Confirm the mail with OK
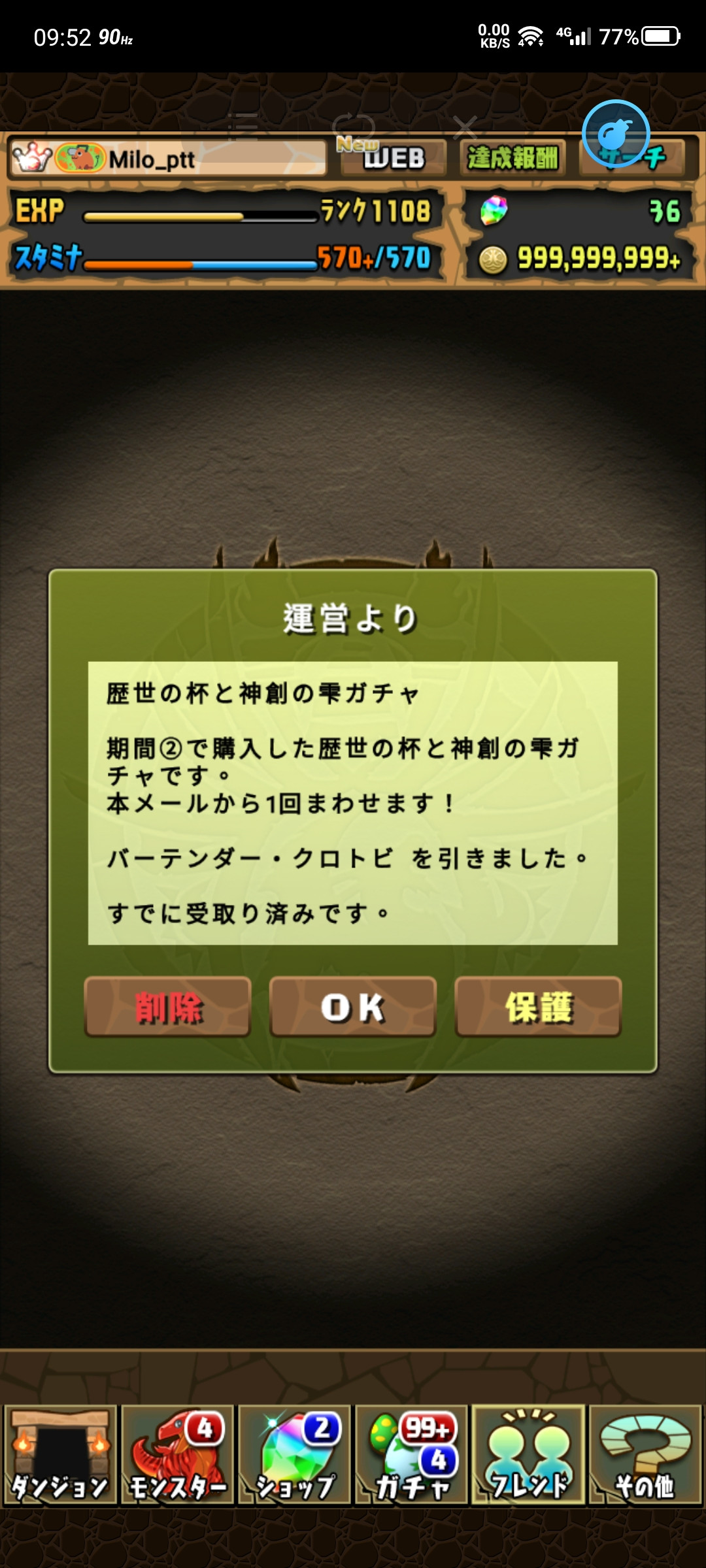The height and width of the screenshot is (1568, 706). click(353, 1006)
